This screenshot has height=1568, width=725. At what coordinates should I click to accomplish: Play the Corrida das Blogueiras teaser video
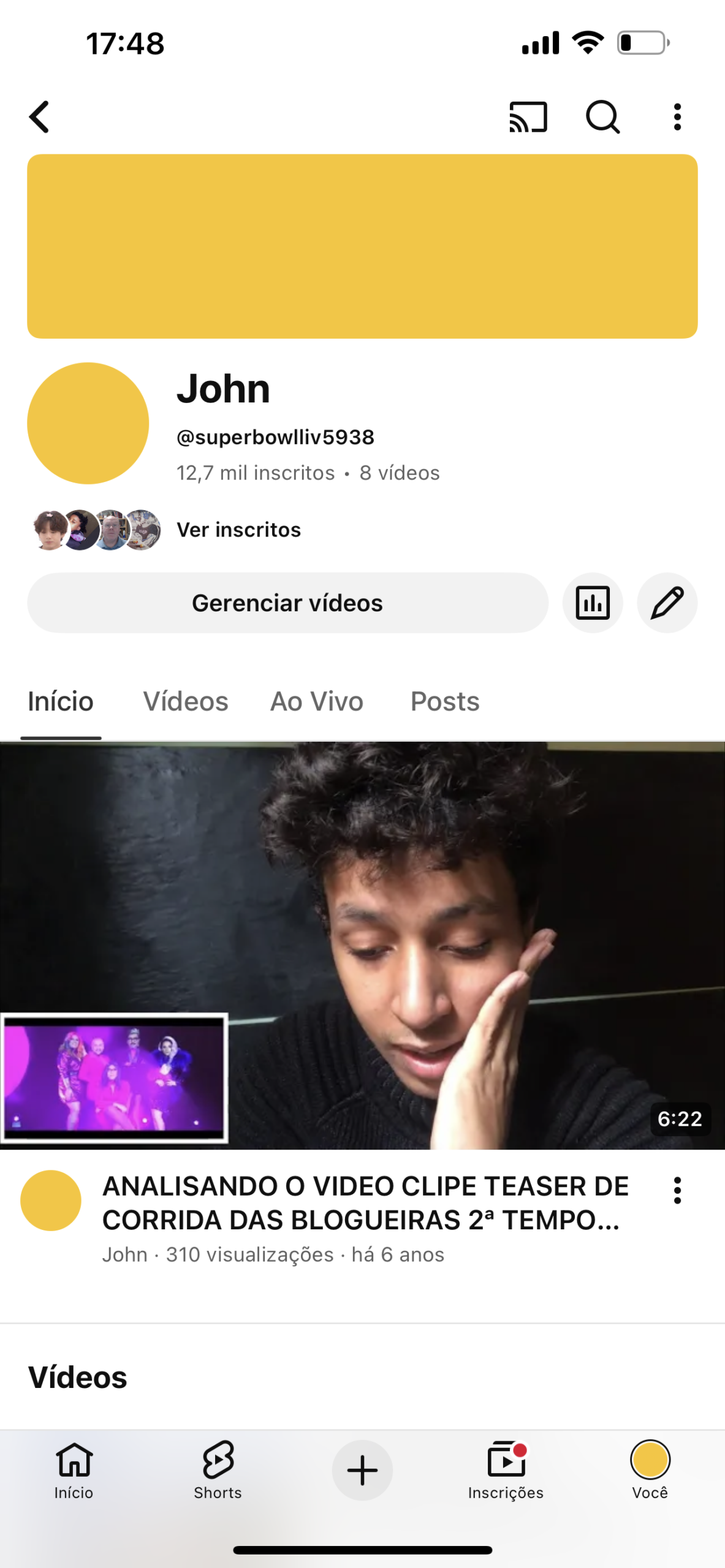pos(362,945)
